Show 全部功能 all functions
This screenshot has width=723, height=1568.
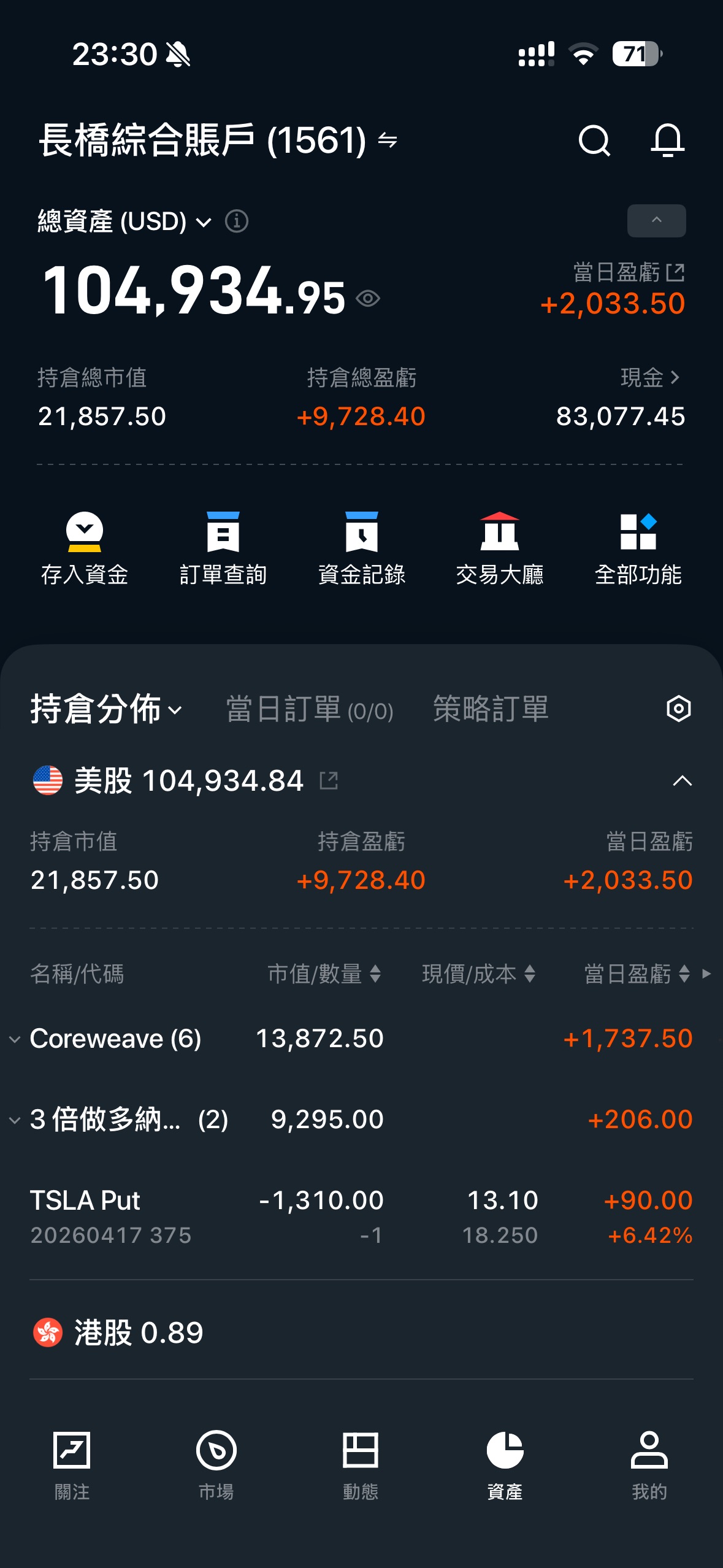(x=638, y=548)
